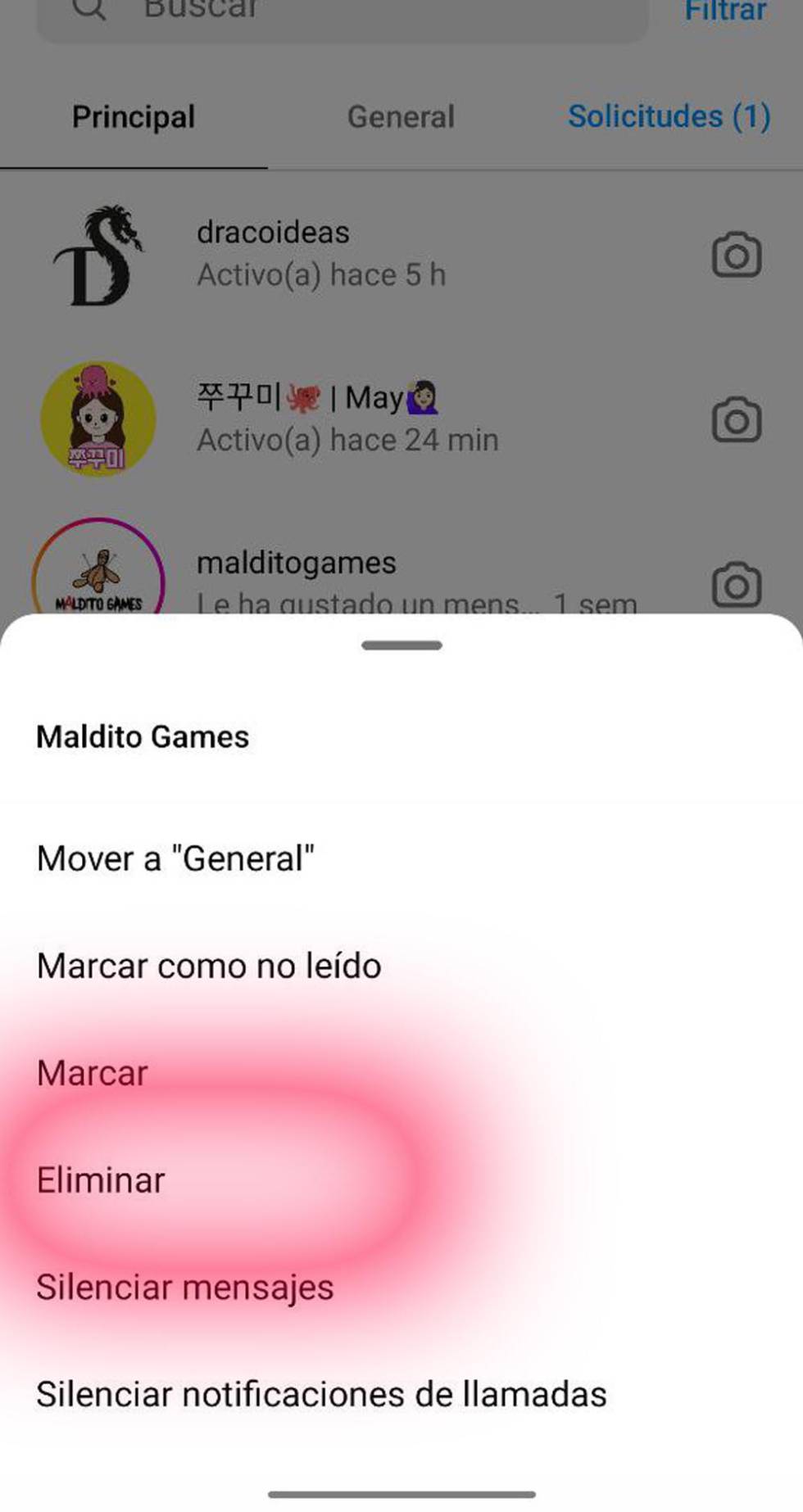This screenshot has height=1512, width=803.
Task: Tap the Buscar search field
Action: tap(344, 11)
